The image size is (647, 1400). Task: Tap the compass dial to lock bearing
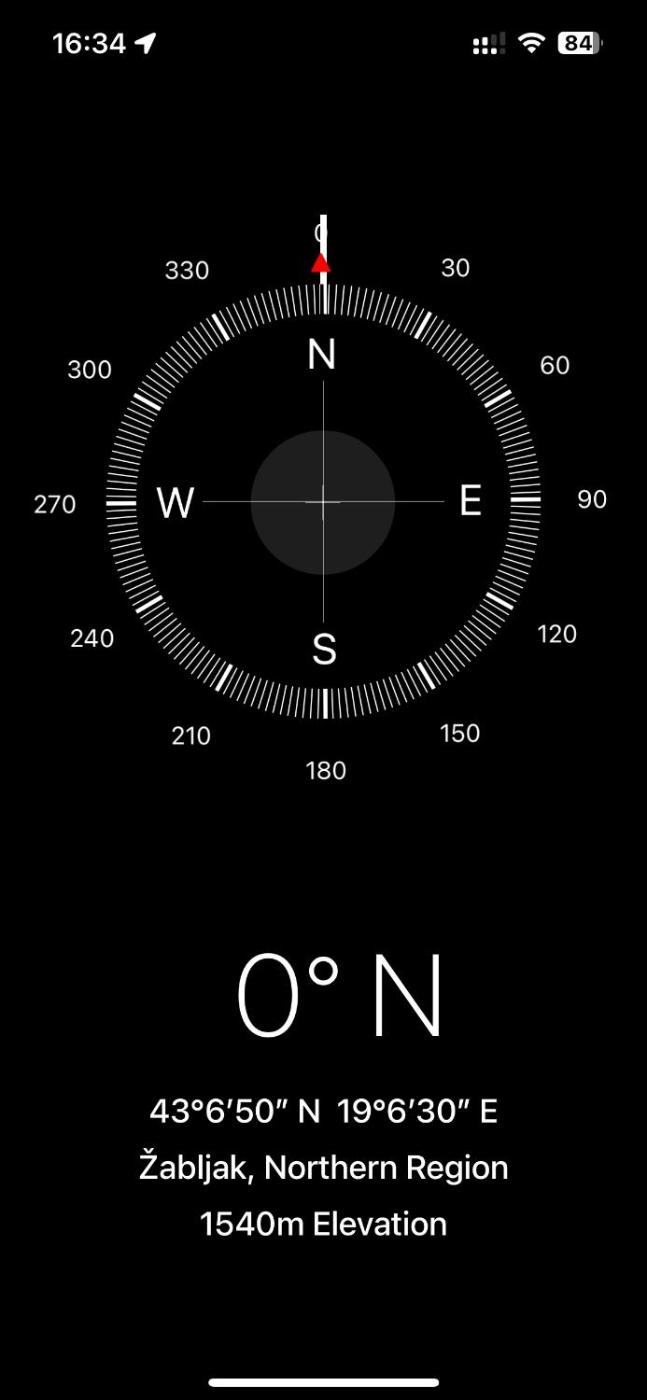pos(323,502)
